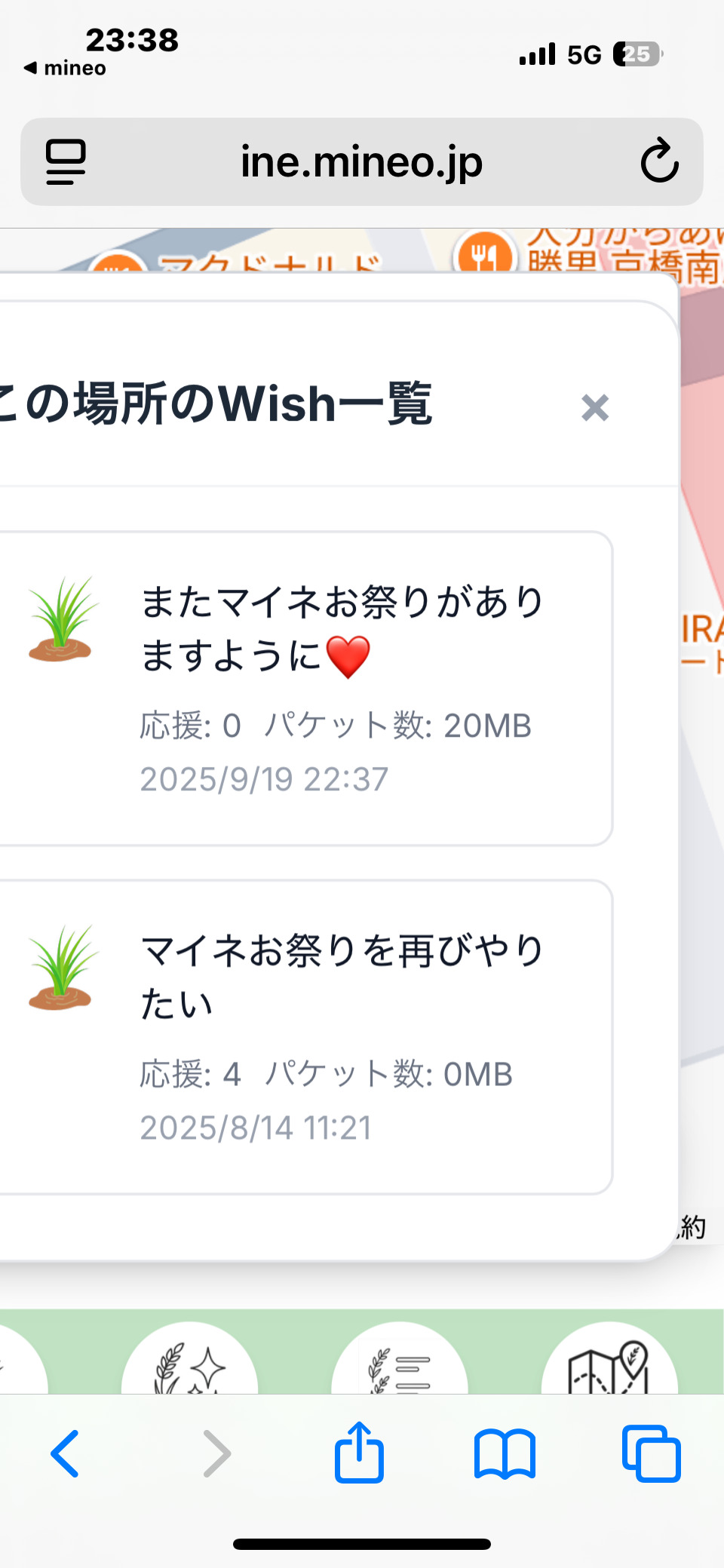Tap the ine.mineo.jp address field
The width and height of the screenshot is (724, 1568).
click(361, 161)
